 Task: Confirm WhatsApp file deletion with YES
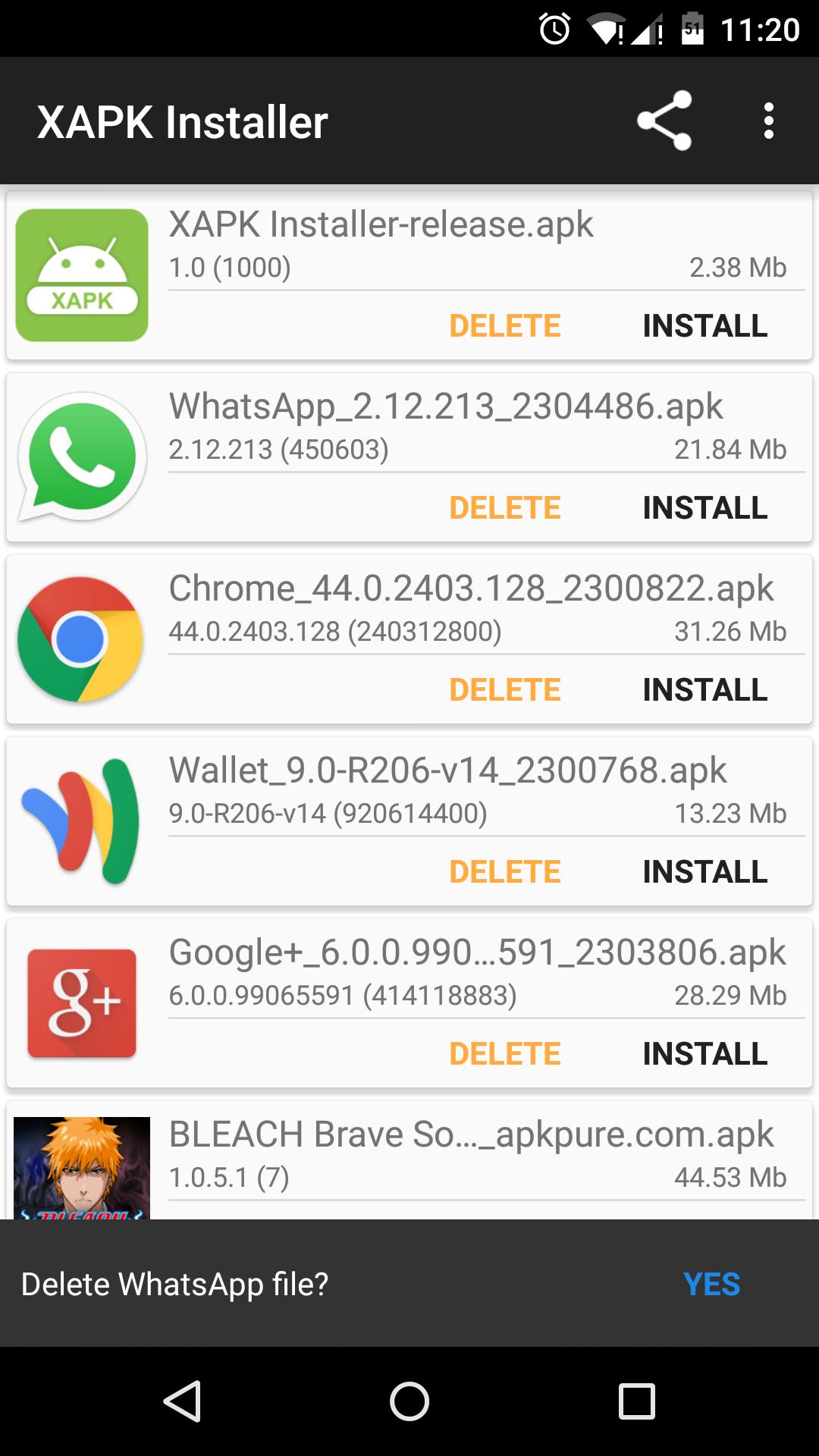pos(711,1284)
